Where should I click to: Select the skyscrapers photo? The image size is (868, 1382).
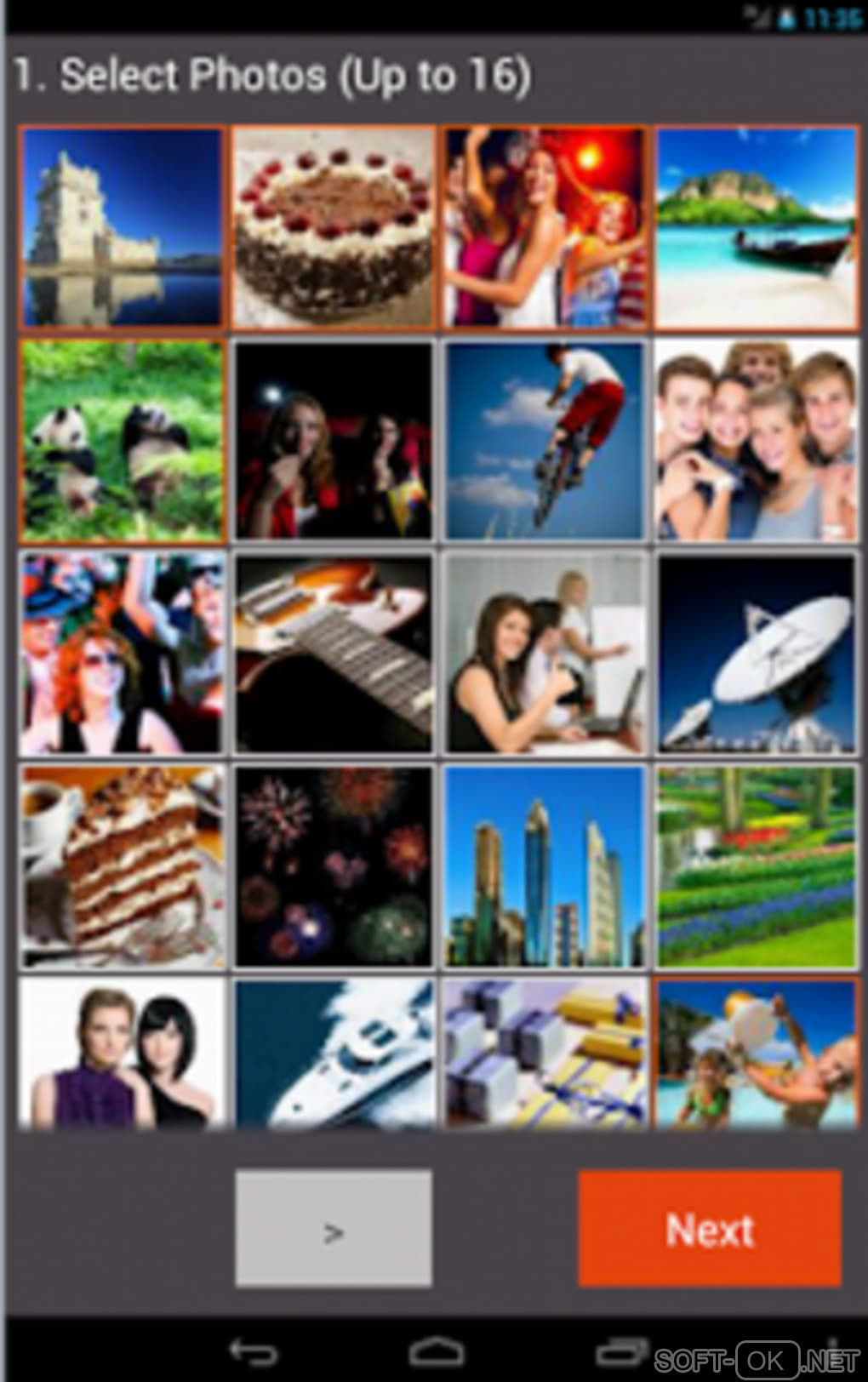point(545,866)
